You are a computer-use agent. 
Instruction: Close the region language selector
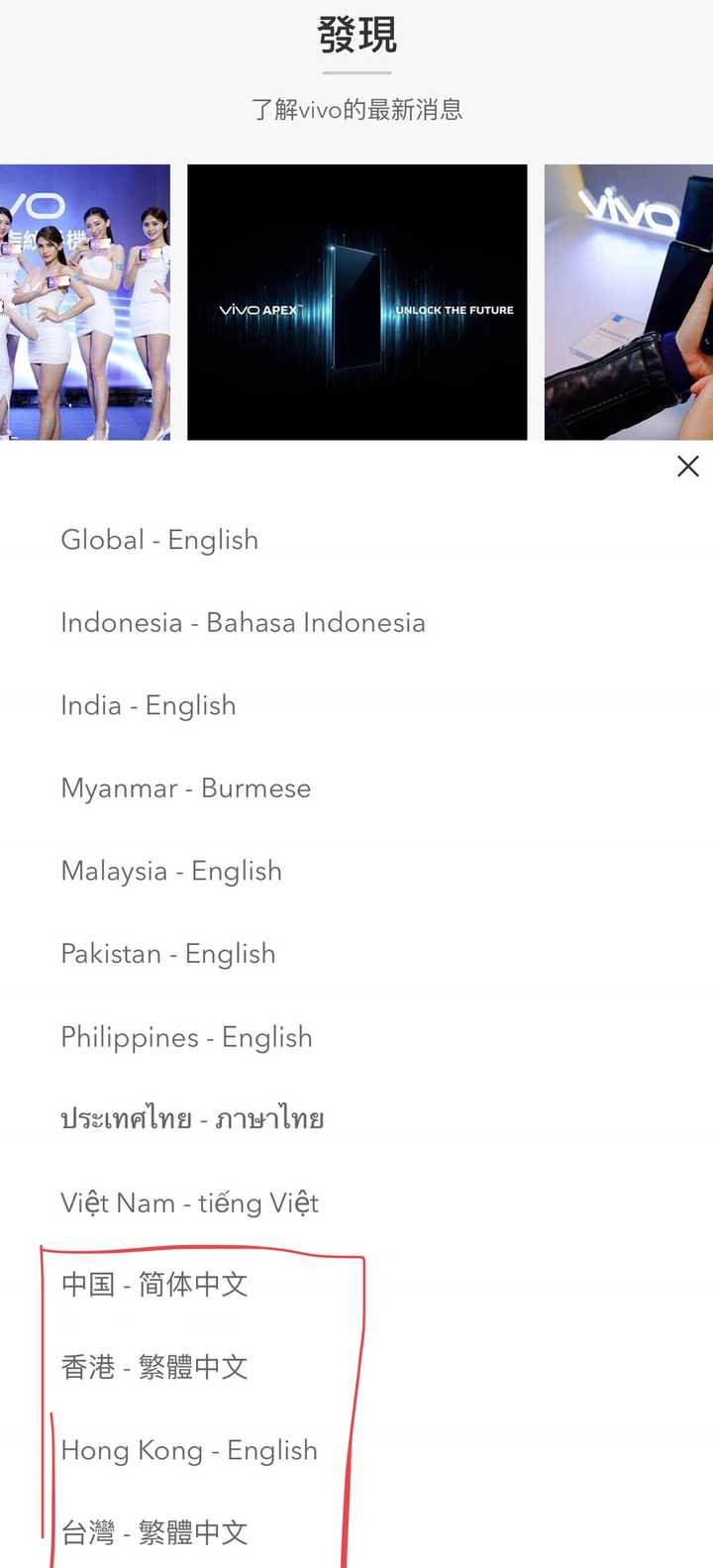click(x=687, y=467)
